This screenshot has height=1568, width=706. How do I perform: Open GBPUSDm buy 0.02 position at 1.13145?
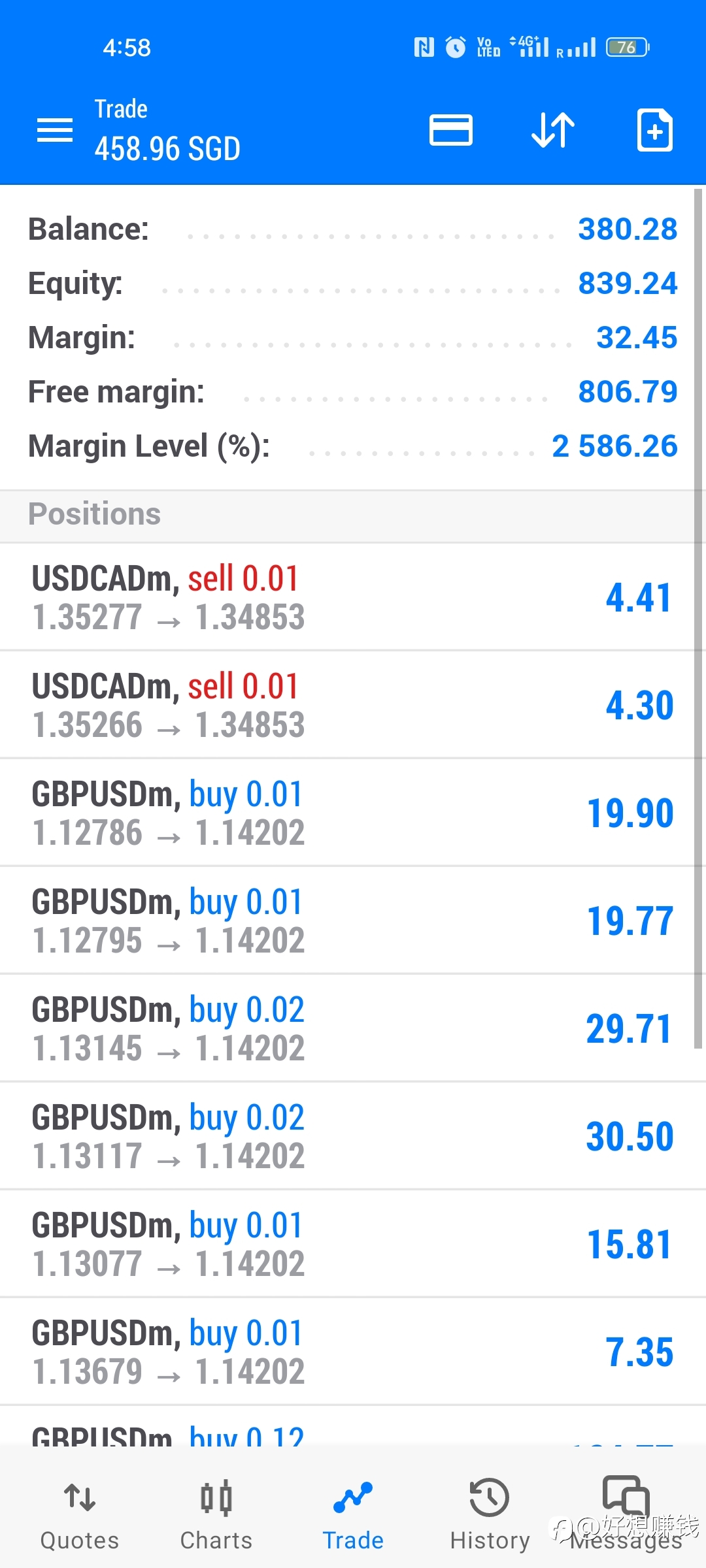(353, 1028)
